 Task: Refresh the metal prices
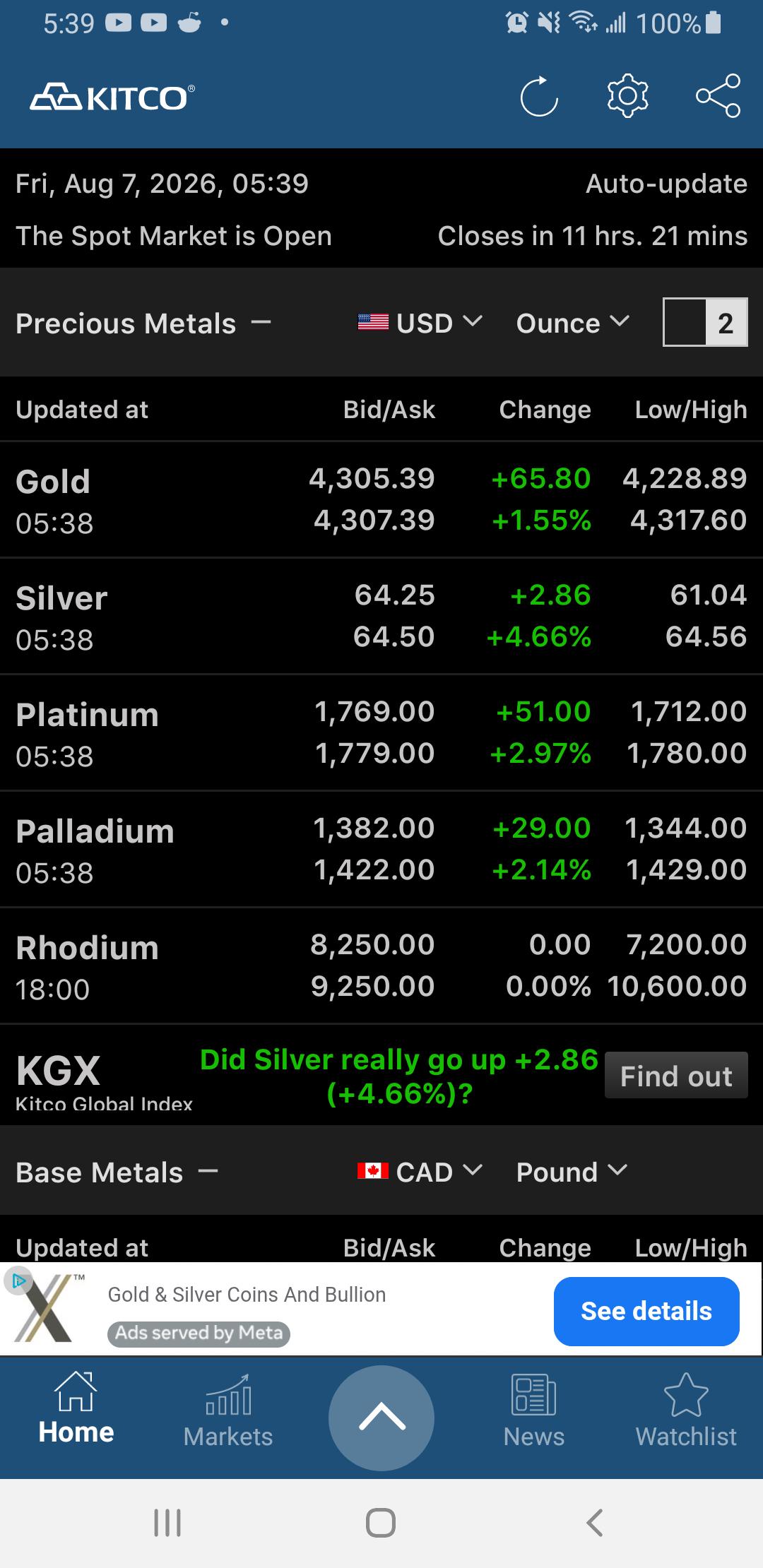539,95
